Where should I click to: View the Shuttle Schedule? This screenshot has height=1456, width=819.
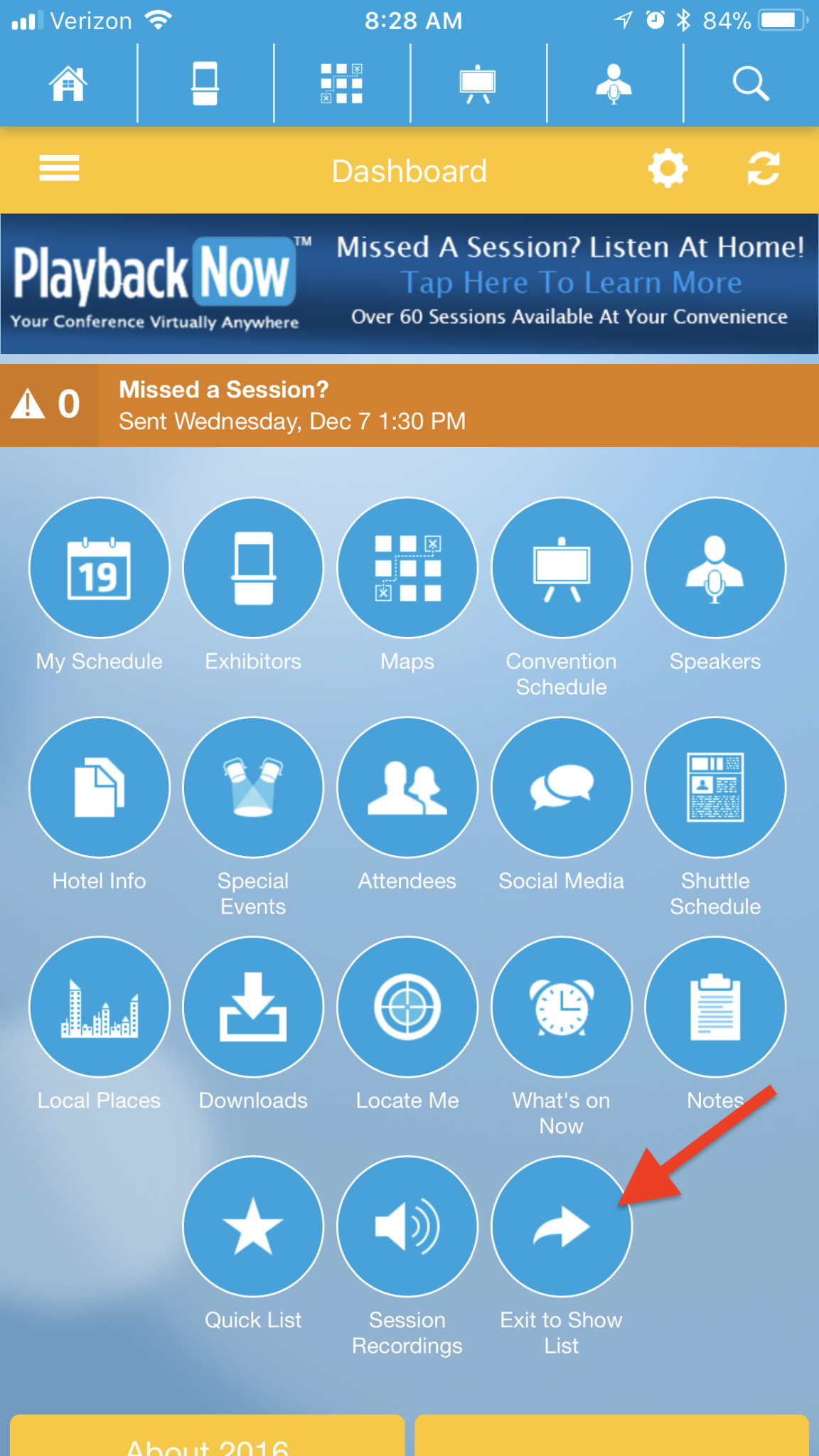[x=715, y=787]
